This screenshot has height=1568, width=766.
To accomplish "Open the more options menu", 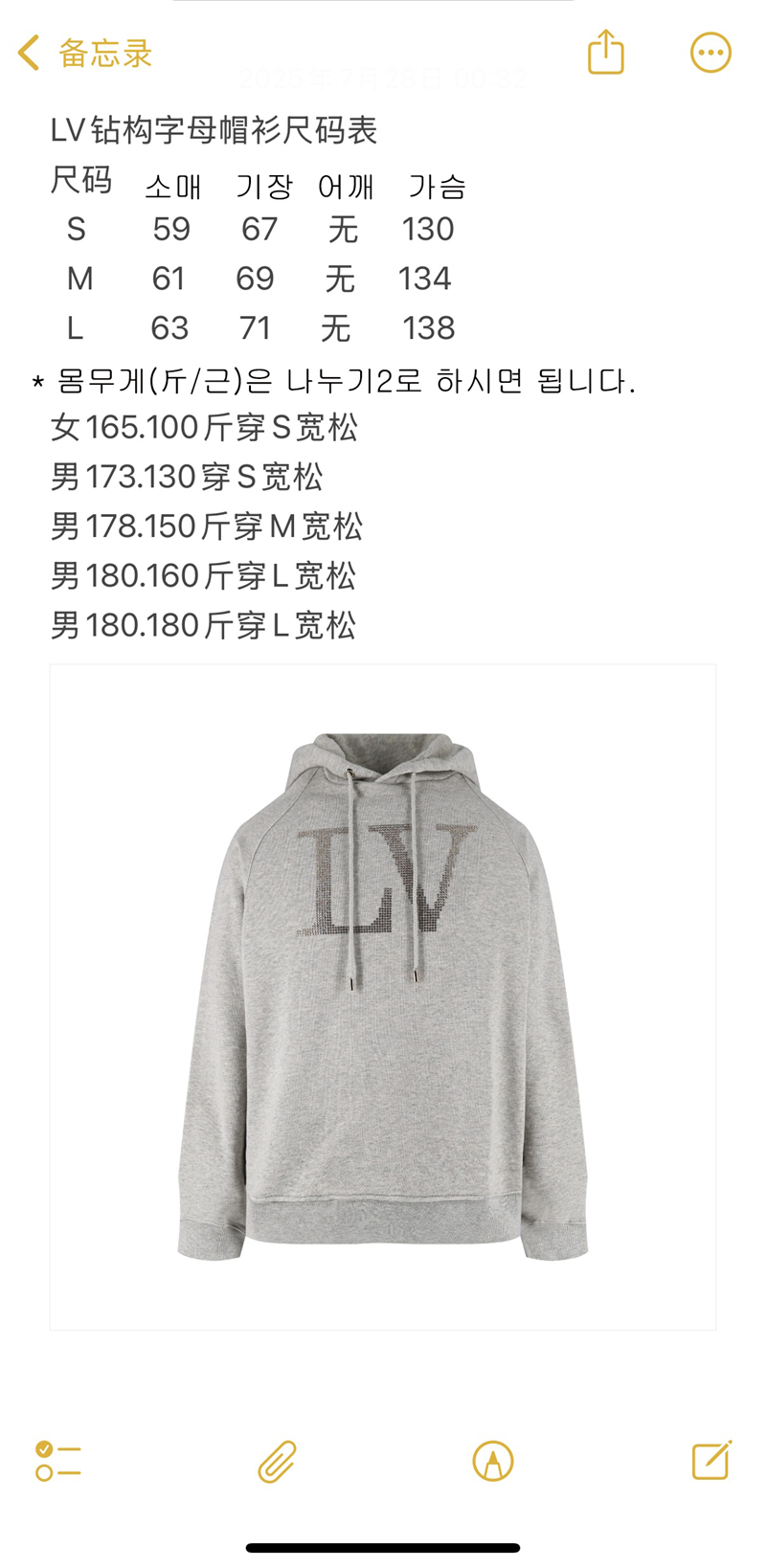I will 710,53.
